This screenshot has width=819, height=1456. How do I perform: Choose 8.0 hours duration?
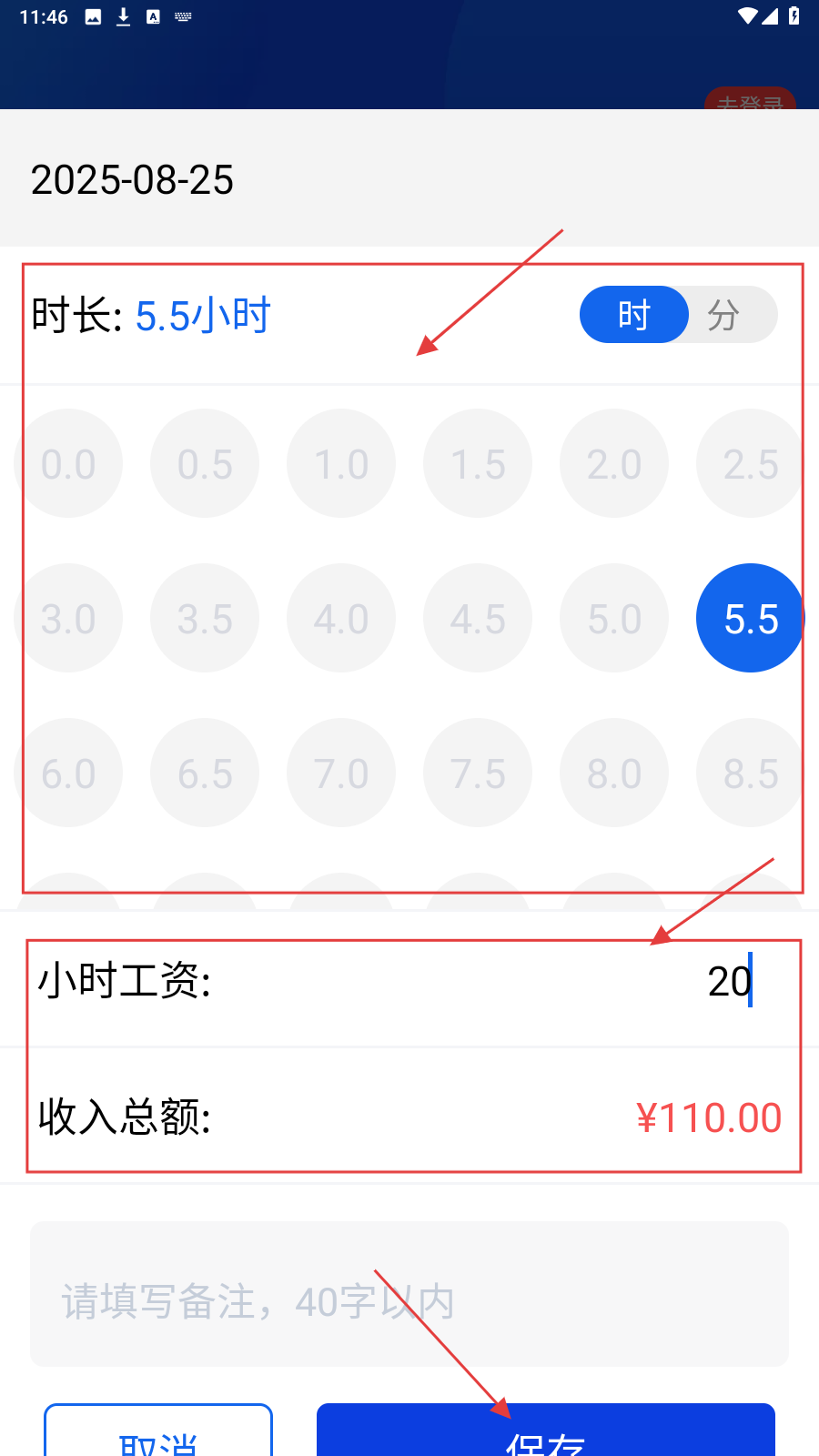(x=614, y=773)
